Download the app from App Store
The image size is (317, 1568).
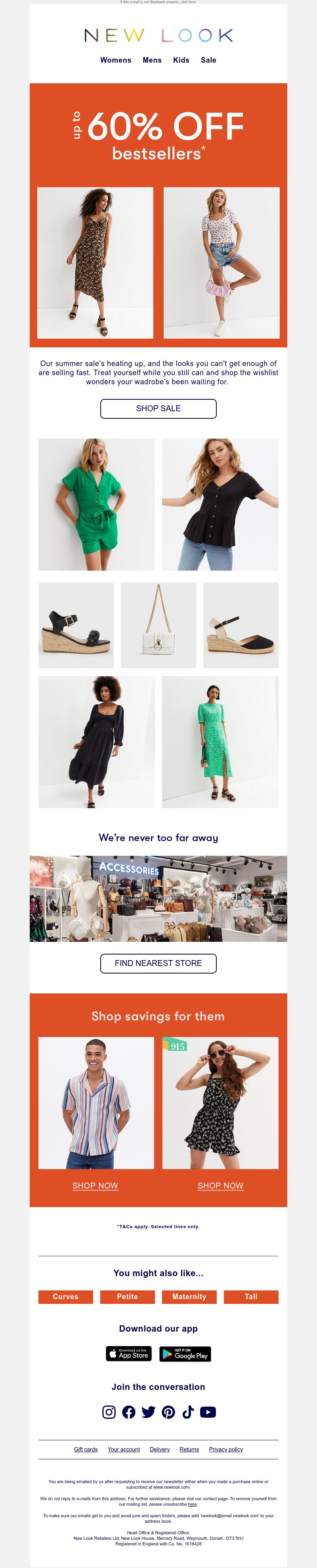click(x=128, y=1354)
